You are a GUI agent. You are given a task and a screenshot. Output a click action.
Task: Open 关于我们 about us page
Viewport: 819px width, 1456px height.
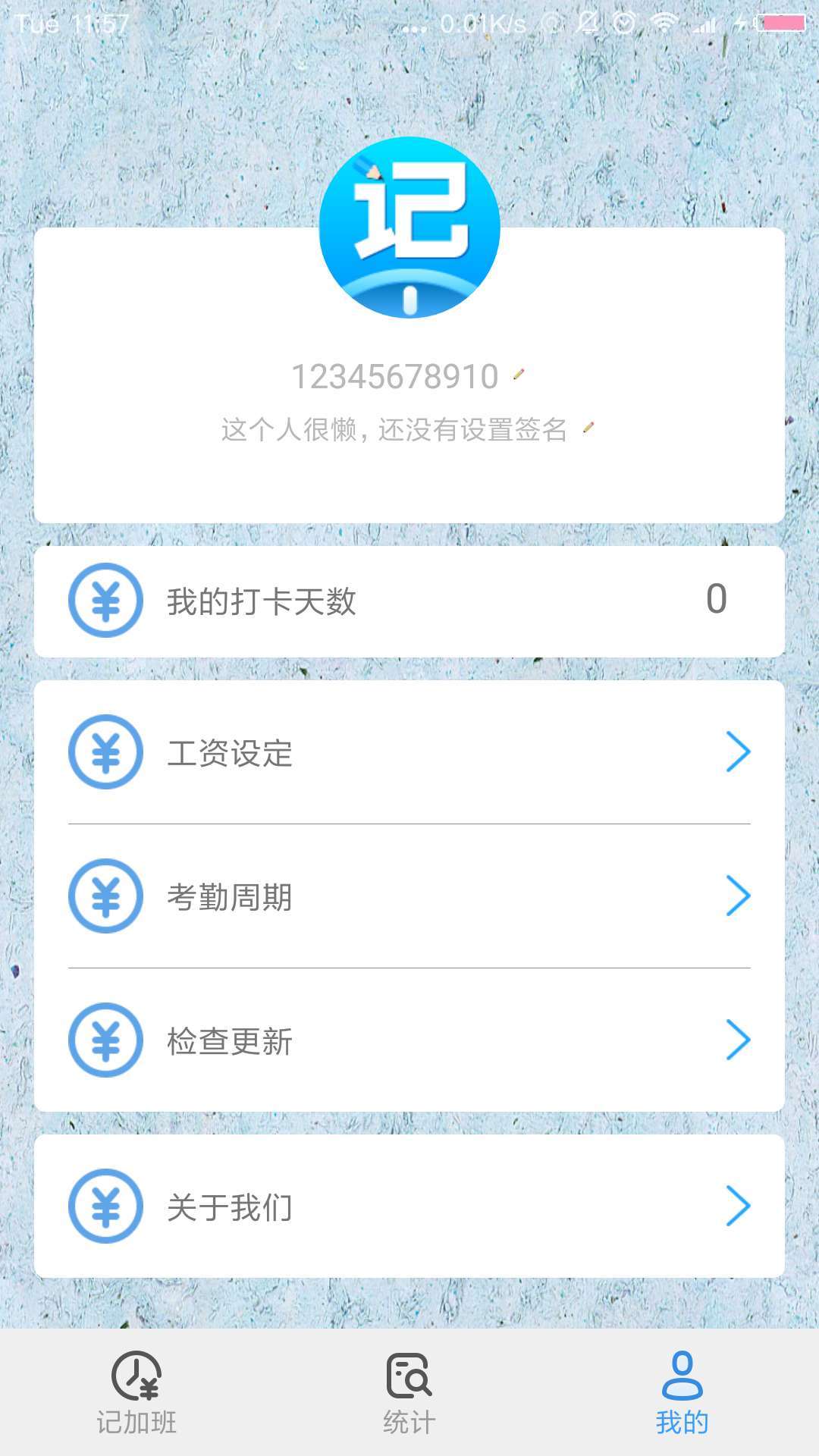(x=409, y=1207)
